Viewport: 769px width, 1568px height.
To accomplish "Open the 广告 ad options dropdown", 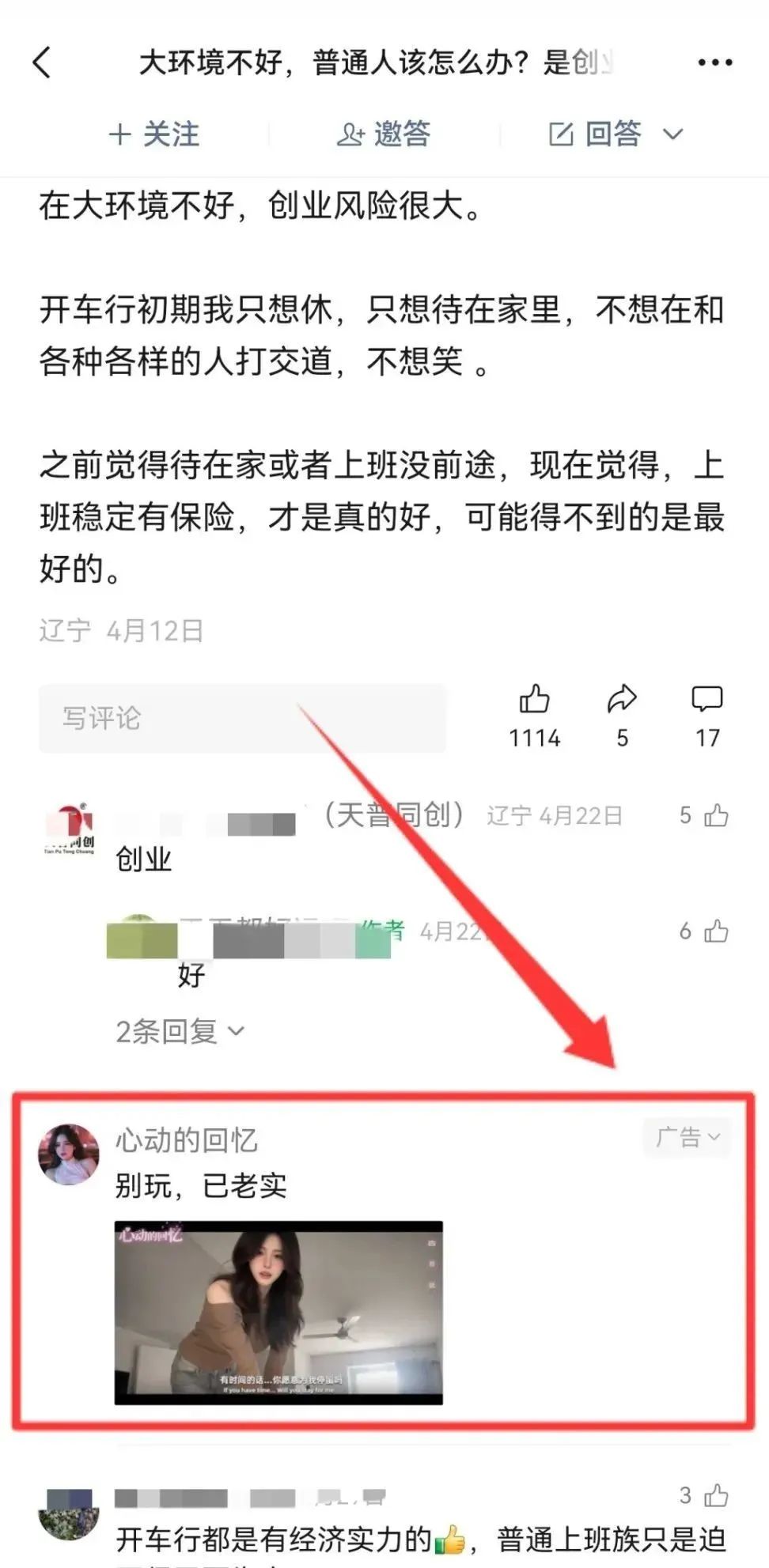I will [x=687, y=1137].
